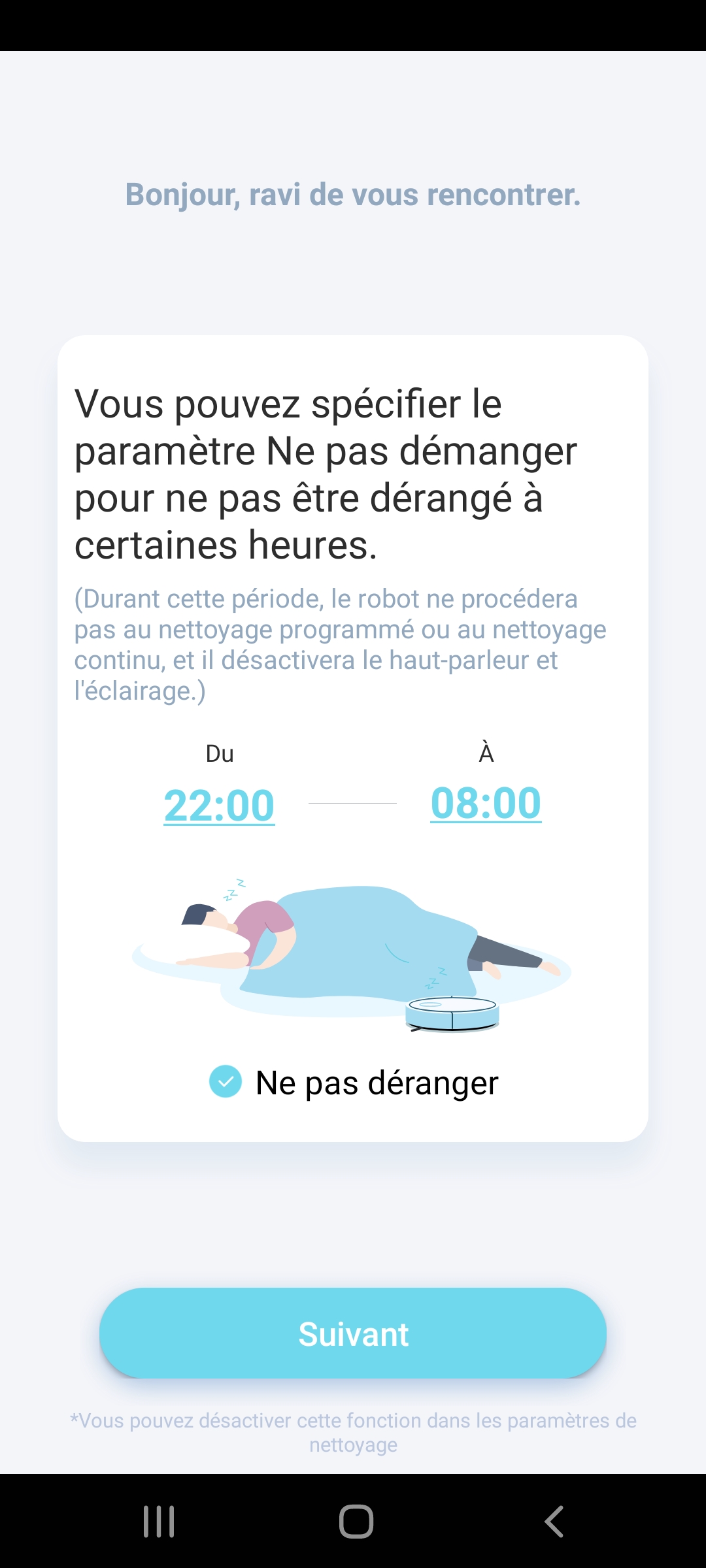The width and height of the screenshot is (706, 1568).
Task: Go back using the system back button
Action: (x=554, y=1521)
